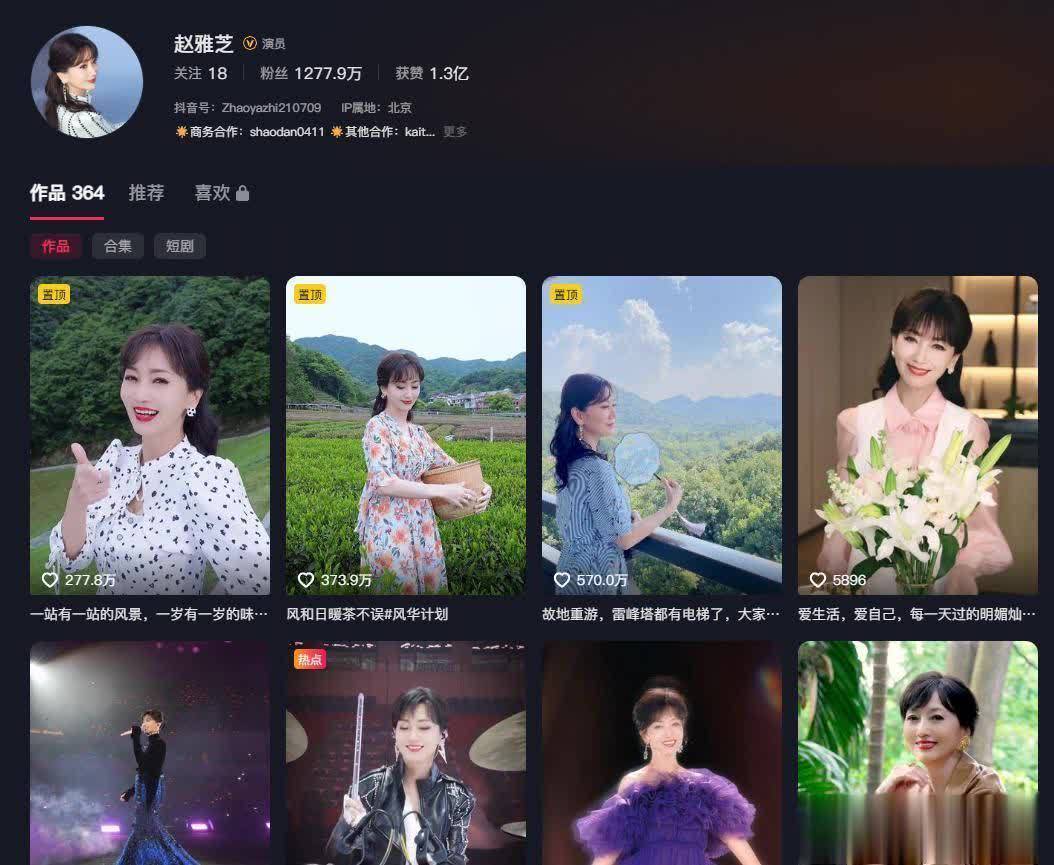Select the 短剧 filter chip
The image size is (1054, 865).
pyautogui.click(x=180, y=246)
